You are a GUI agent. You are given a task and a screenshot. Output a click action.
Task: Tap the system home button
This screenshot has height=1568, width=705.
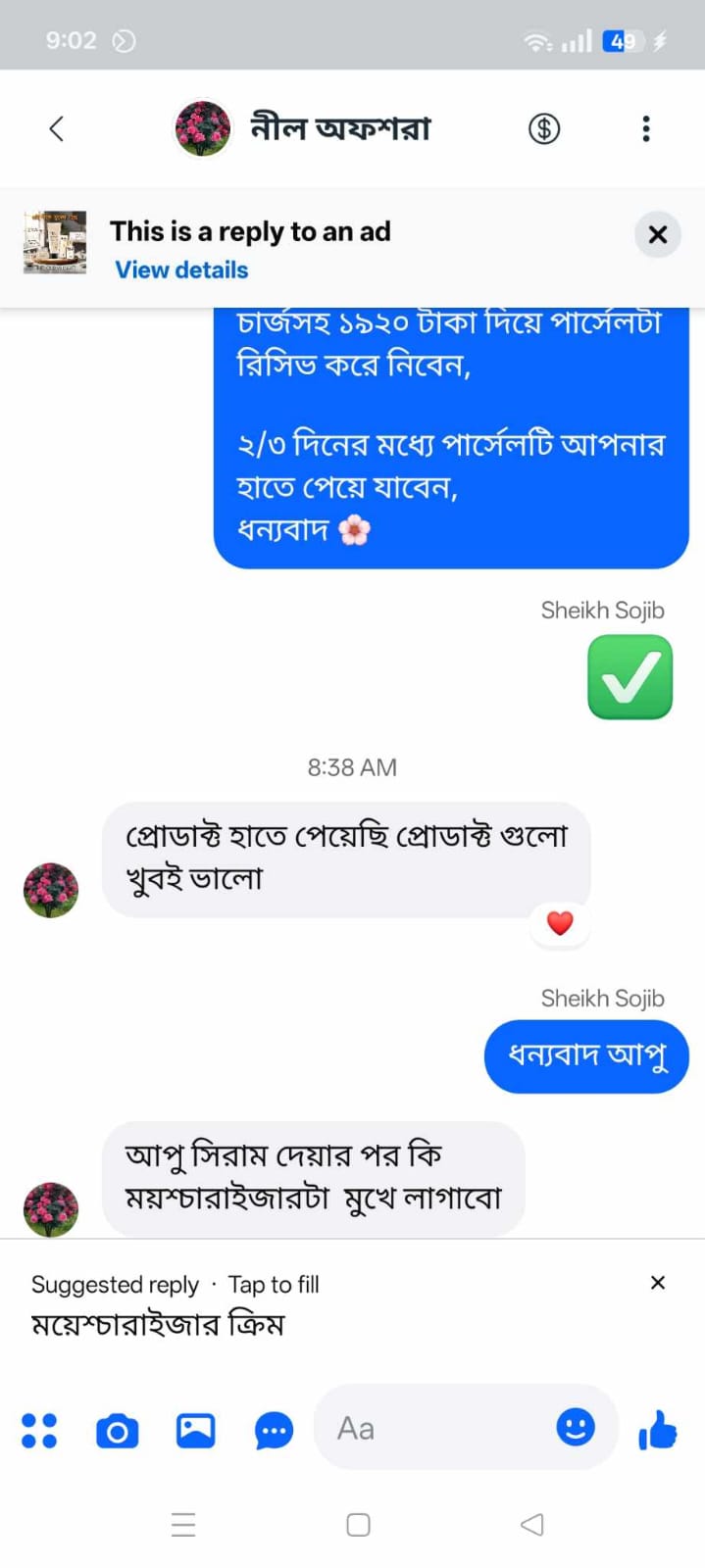click(x=358, y=1525)
